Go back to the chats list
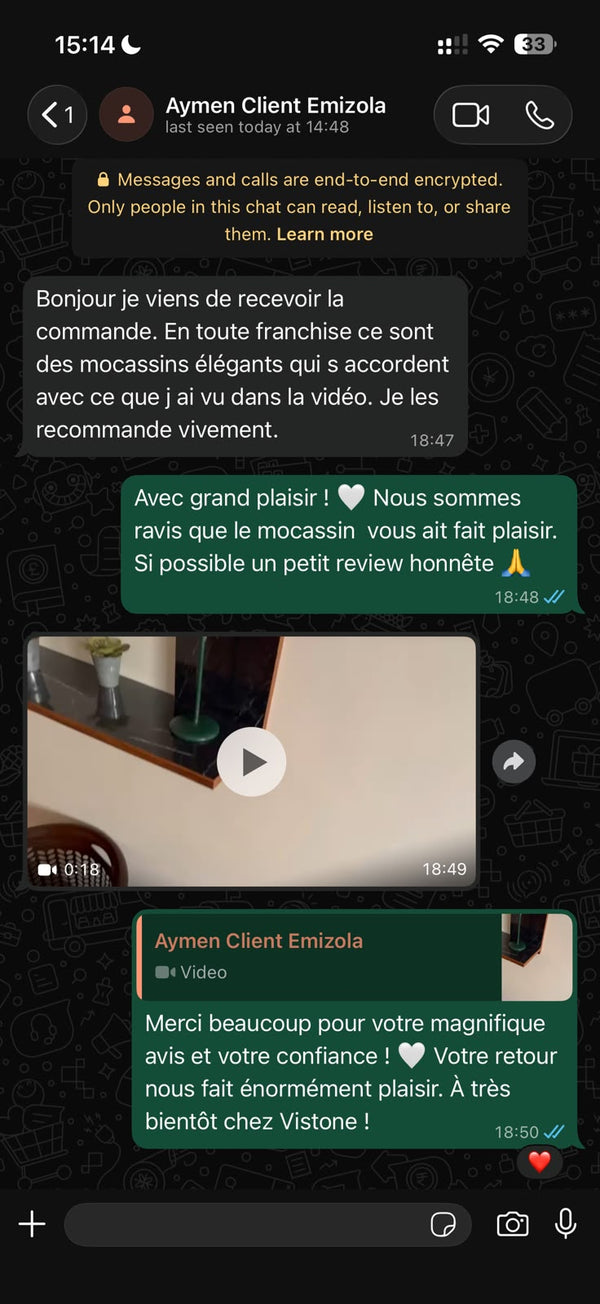 click(x=57, y=115)
